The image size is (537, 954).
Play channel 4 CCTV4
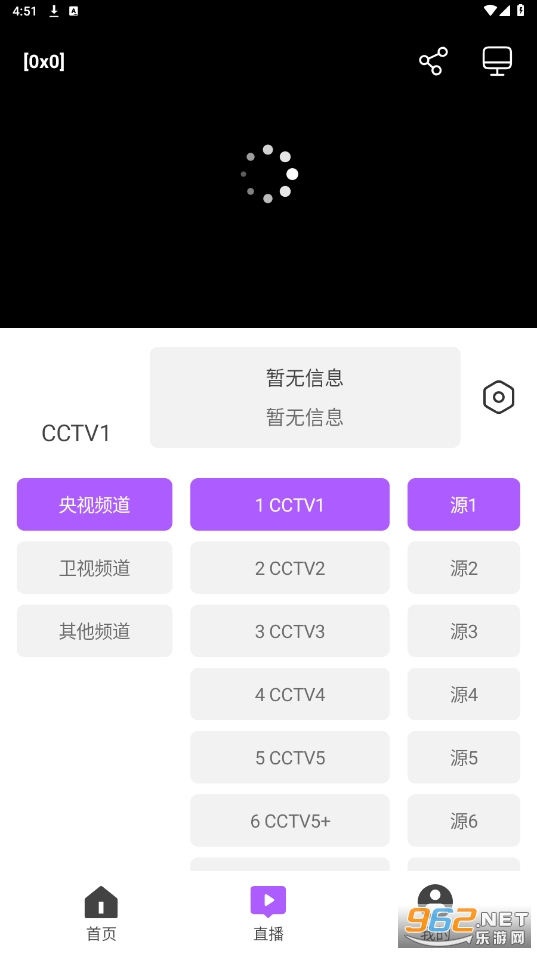[289, 694]
